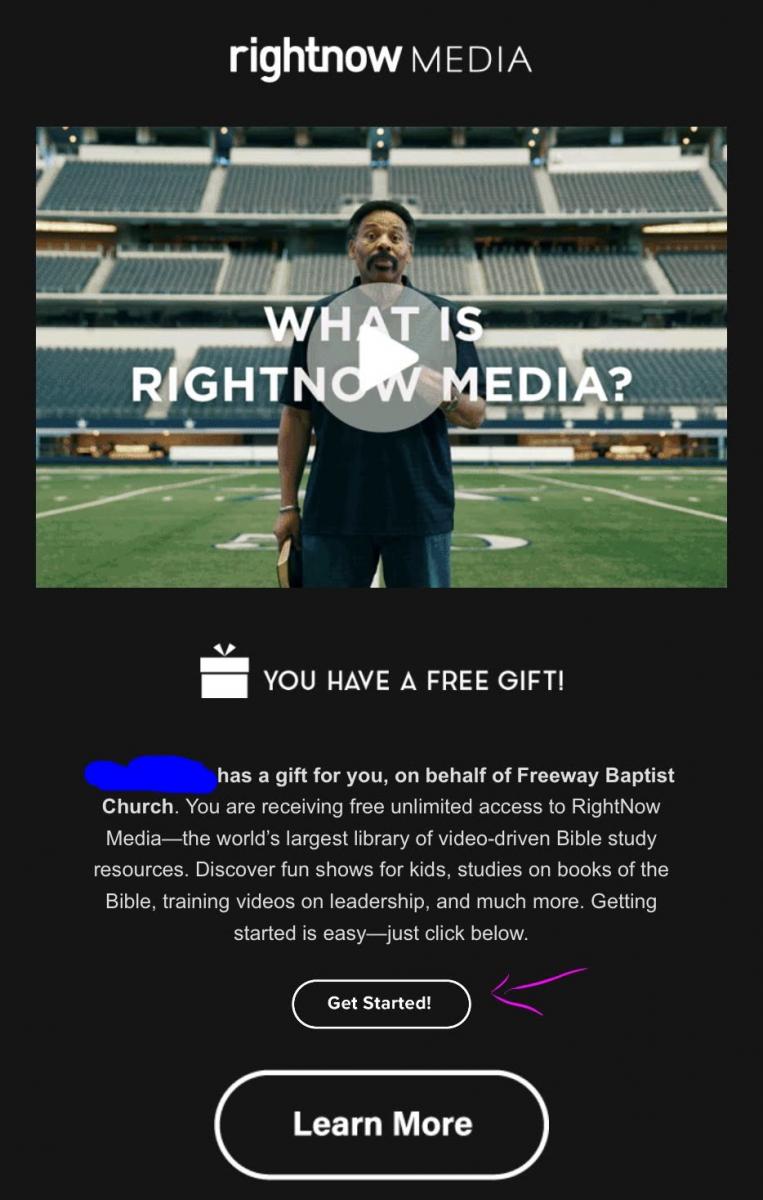Open the Learn More button
763x1200 pixels.
coord(382,1124)
